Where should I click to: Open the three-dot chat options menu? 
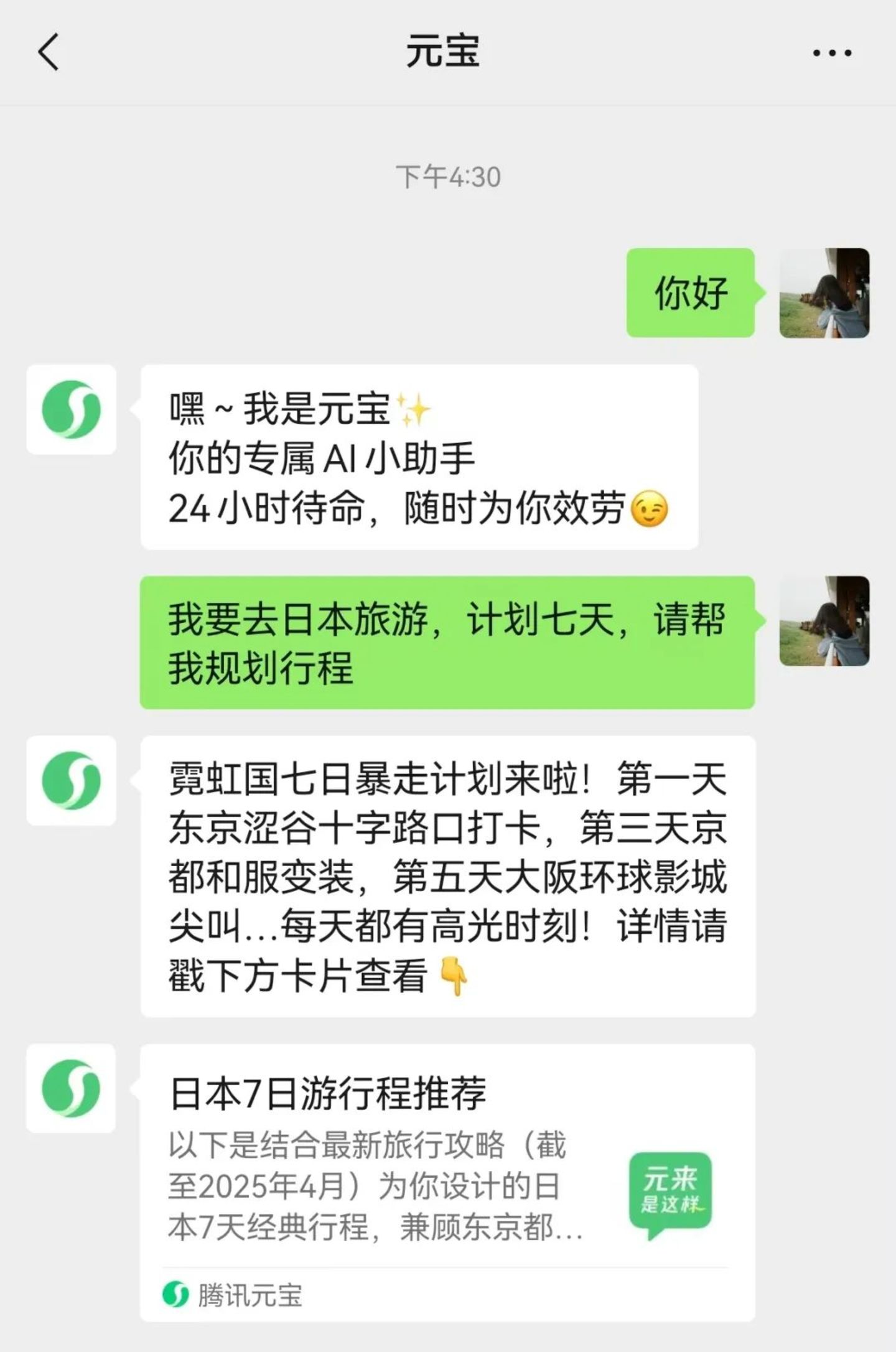point(832,53)
